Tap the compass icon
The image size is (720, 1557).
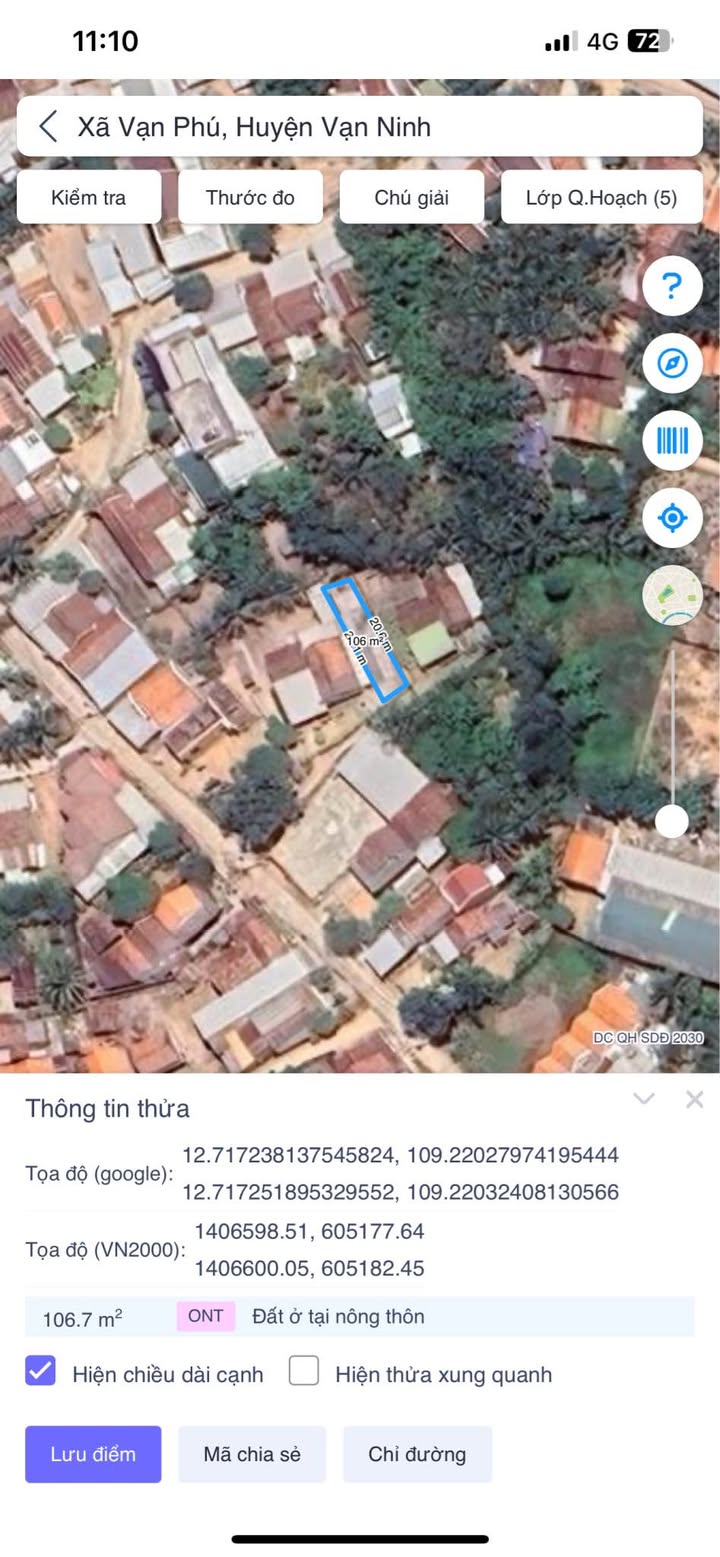[x=672, y=363]
